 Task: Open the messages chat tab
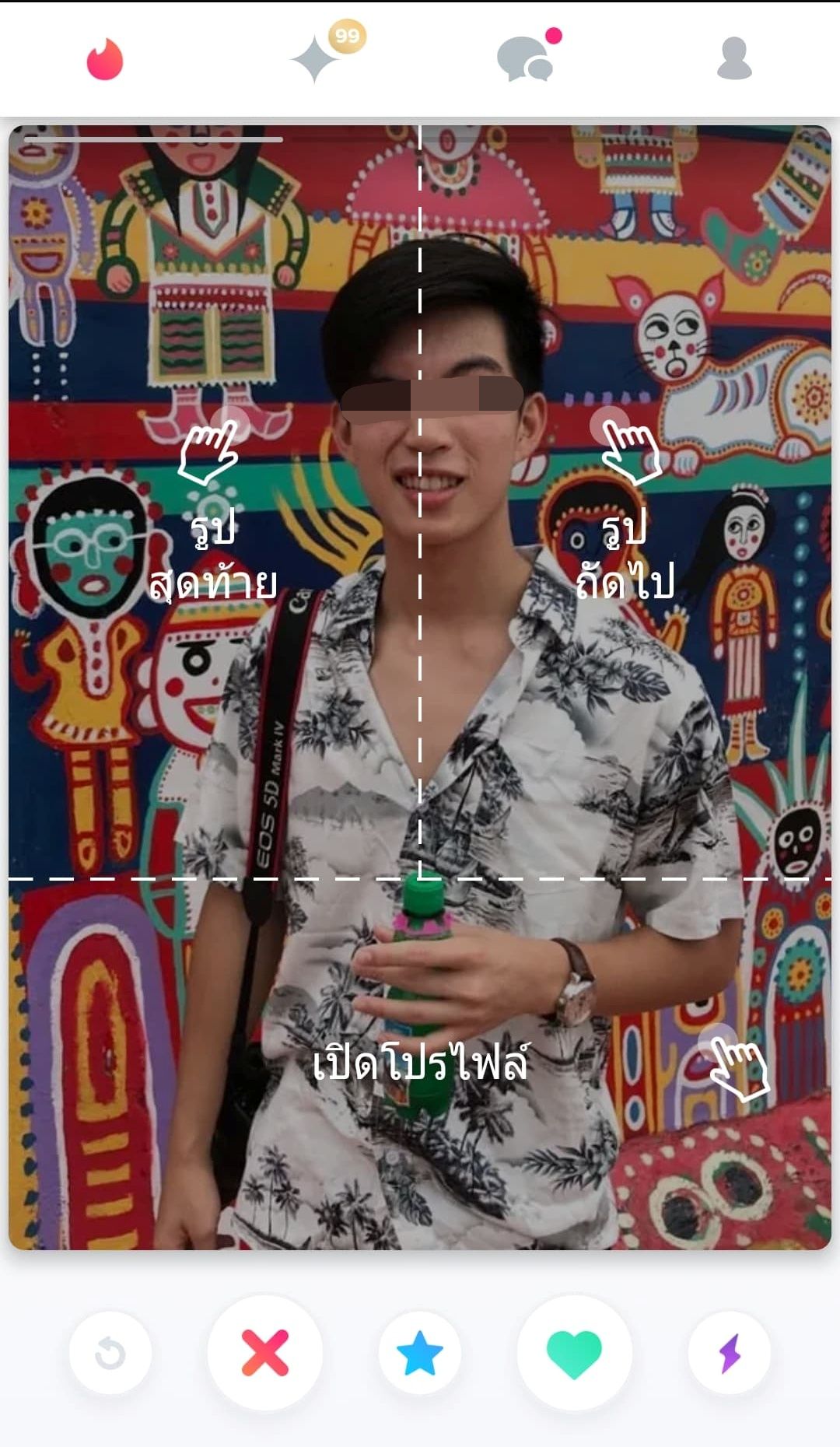point(525,60)
